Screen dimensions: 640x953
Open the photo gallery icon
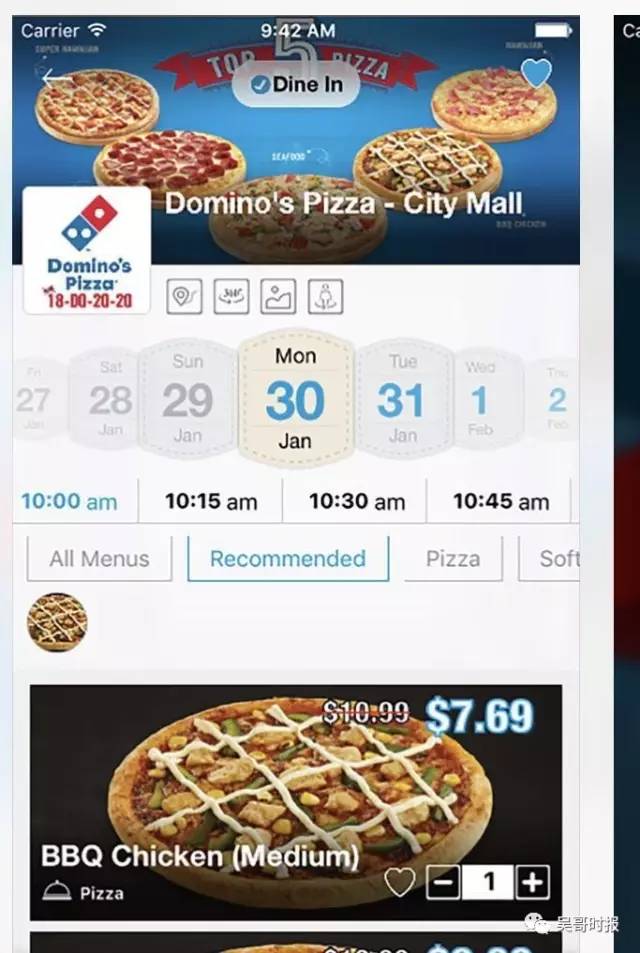(278, 297)
